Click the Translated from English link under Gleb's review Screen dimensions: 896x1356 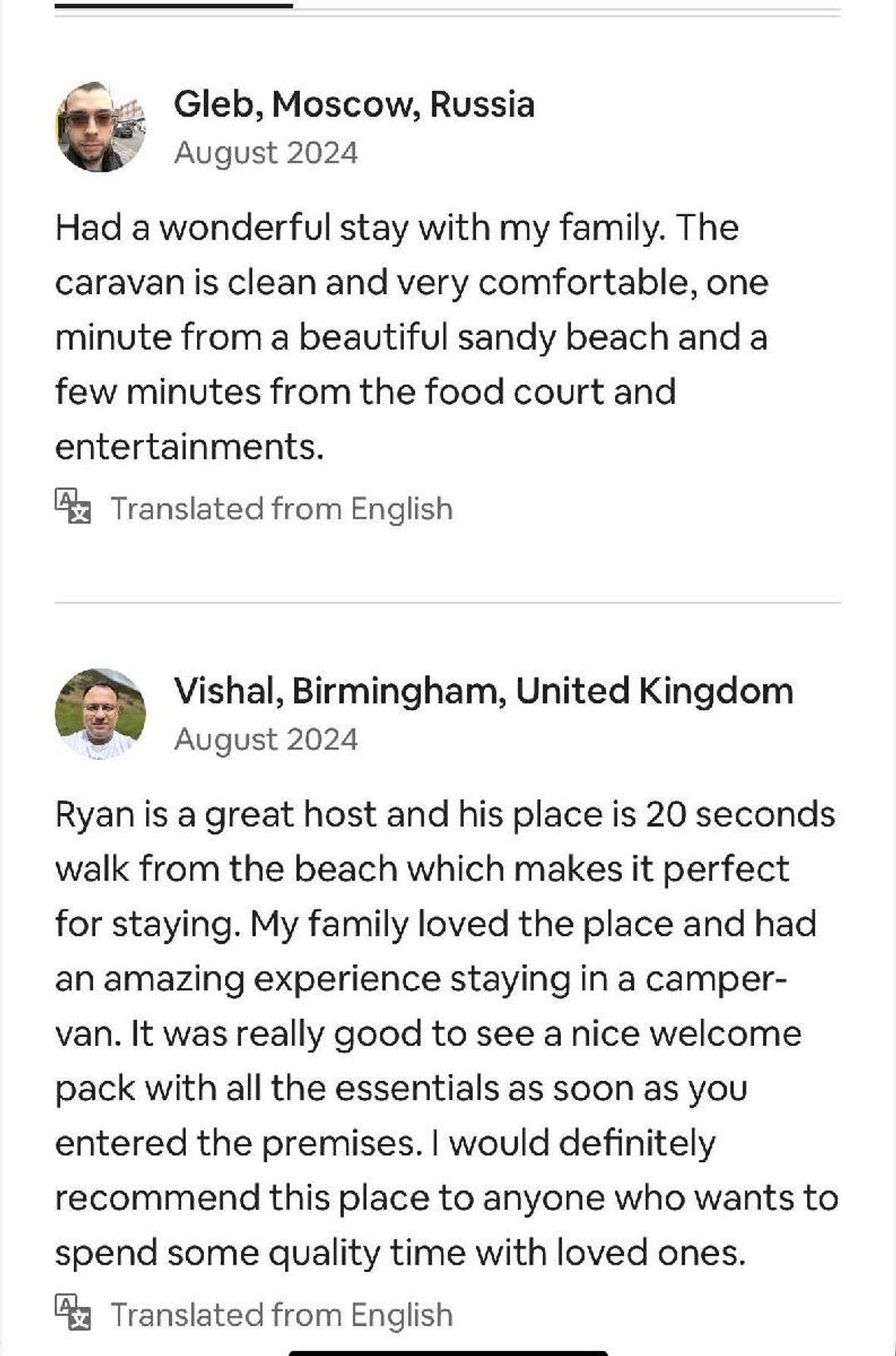point(283,506)
